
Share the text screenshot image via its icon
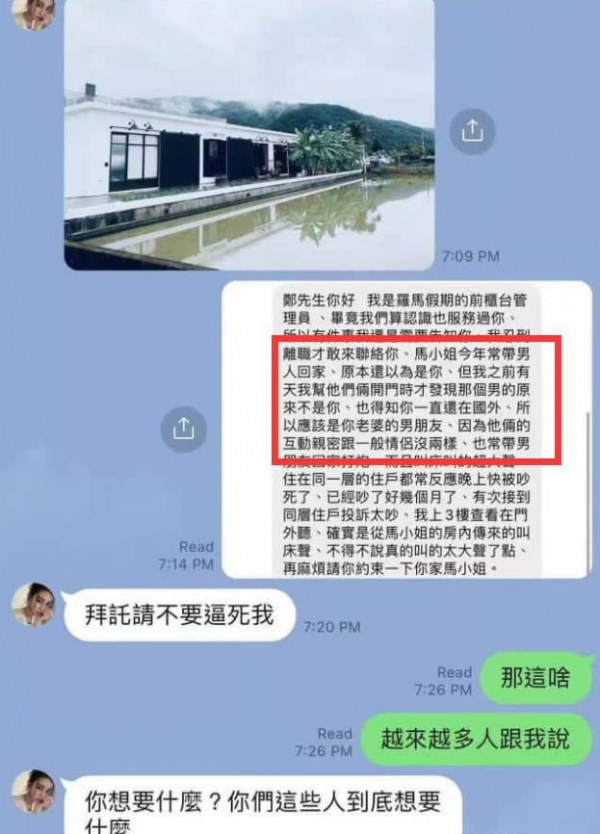pyautogui.click(x=183, y=428)
